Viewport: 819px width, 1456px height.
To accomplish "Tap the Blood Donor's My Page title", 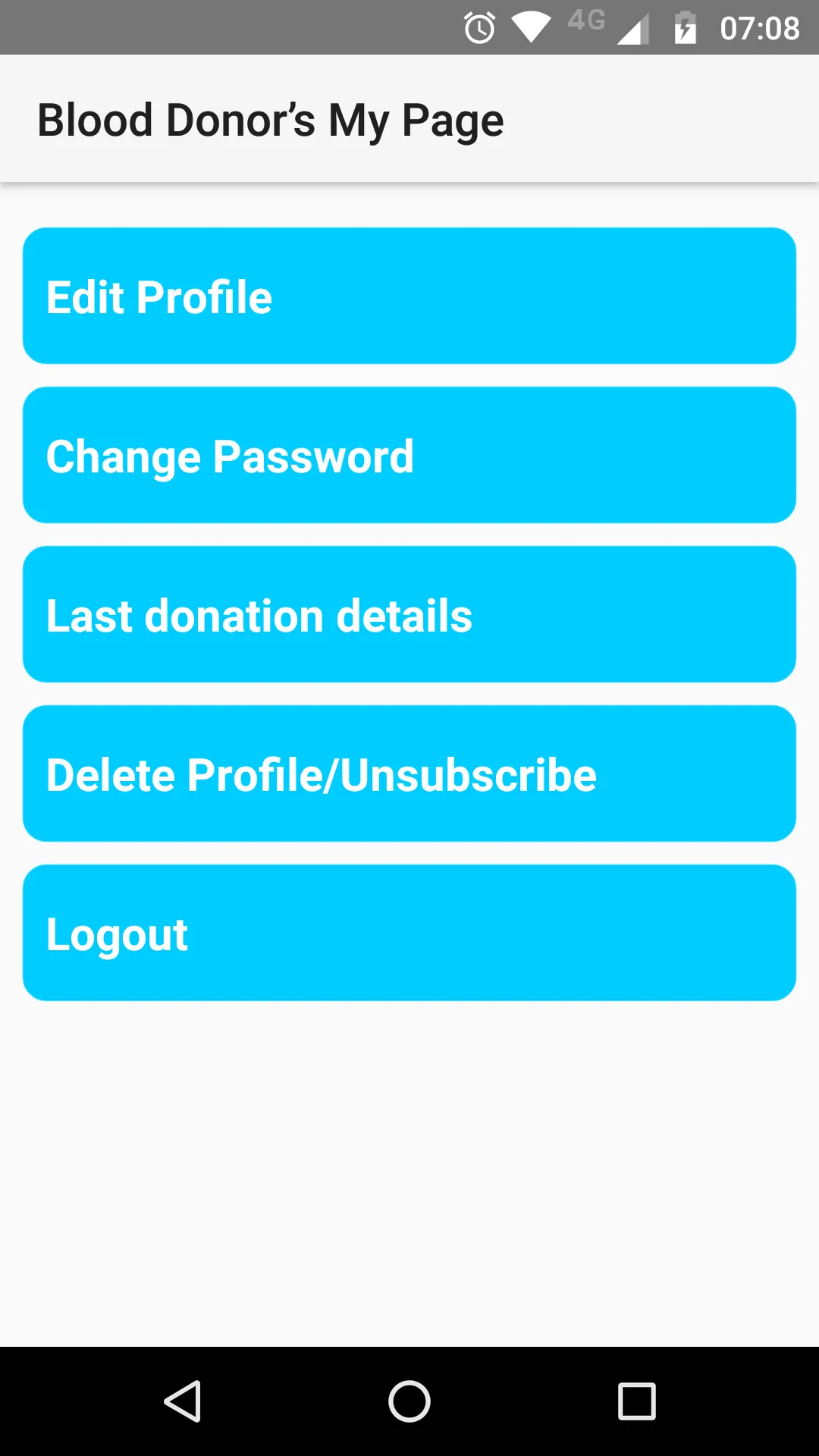I will point(271,119).
